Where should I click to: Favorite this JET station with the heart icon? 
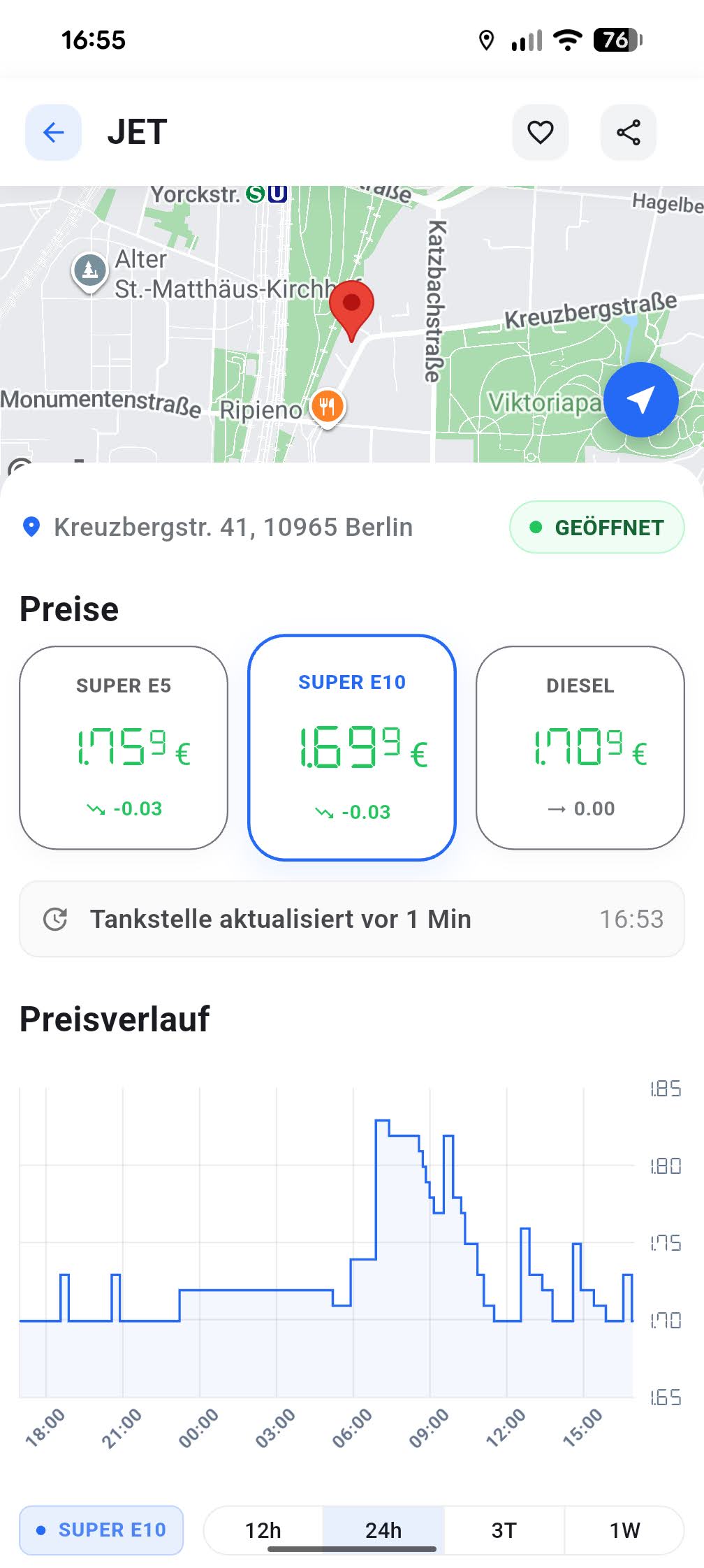pyautogui.click(x=540, y=133)
